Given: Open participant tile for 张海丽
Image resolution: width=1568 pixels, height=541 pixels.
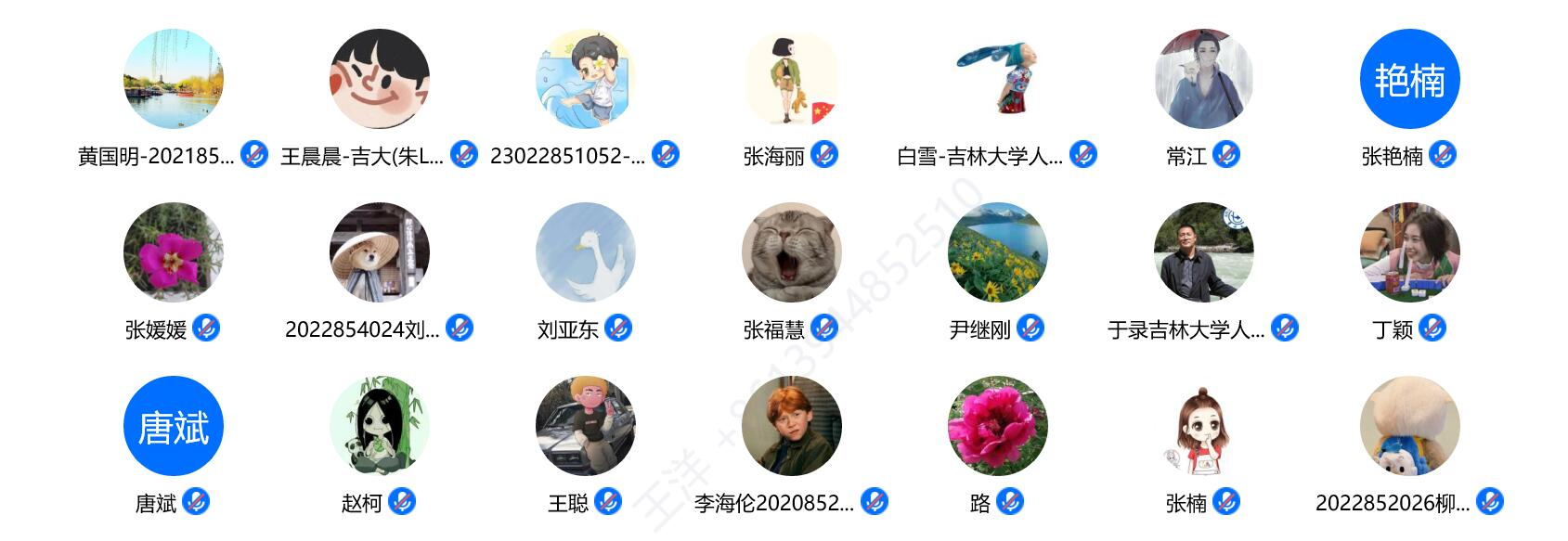Looking at the screenshot, I should (791, 79).
